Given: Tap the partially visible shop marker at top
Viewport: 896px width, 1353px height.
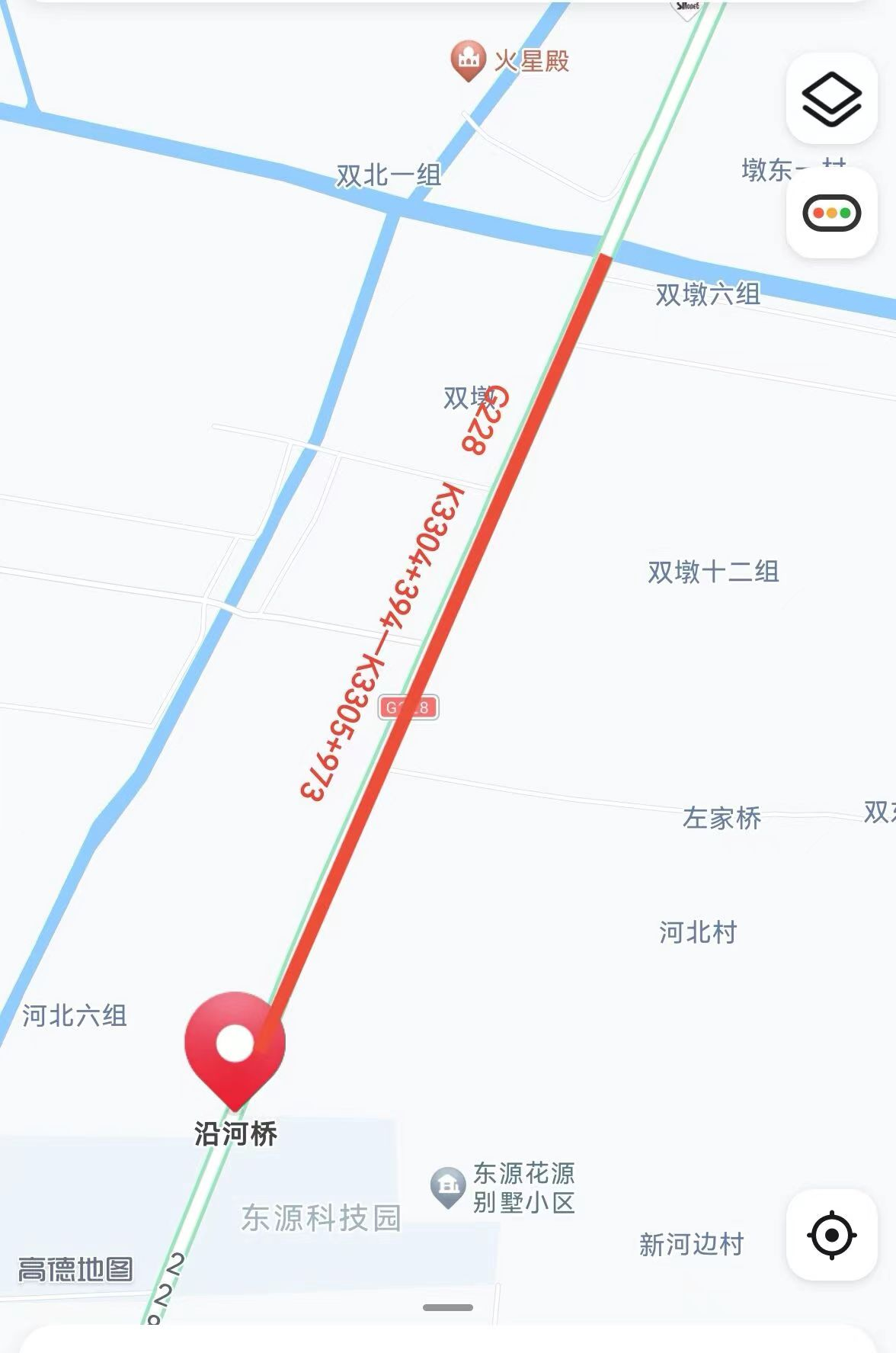Looking at the screenshot, I should pyautogui.click(x=687, y=9).
